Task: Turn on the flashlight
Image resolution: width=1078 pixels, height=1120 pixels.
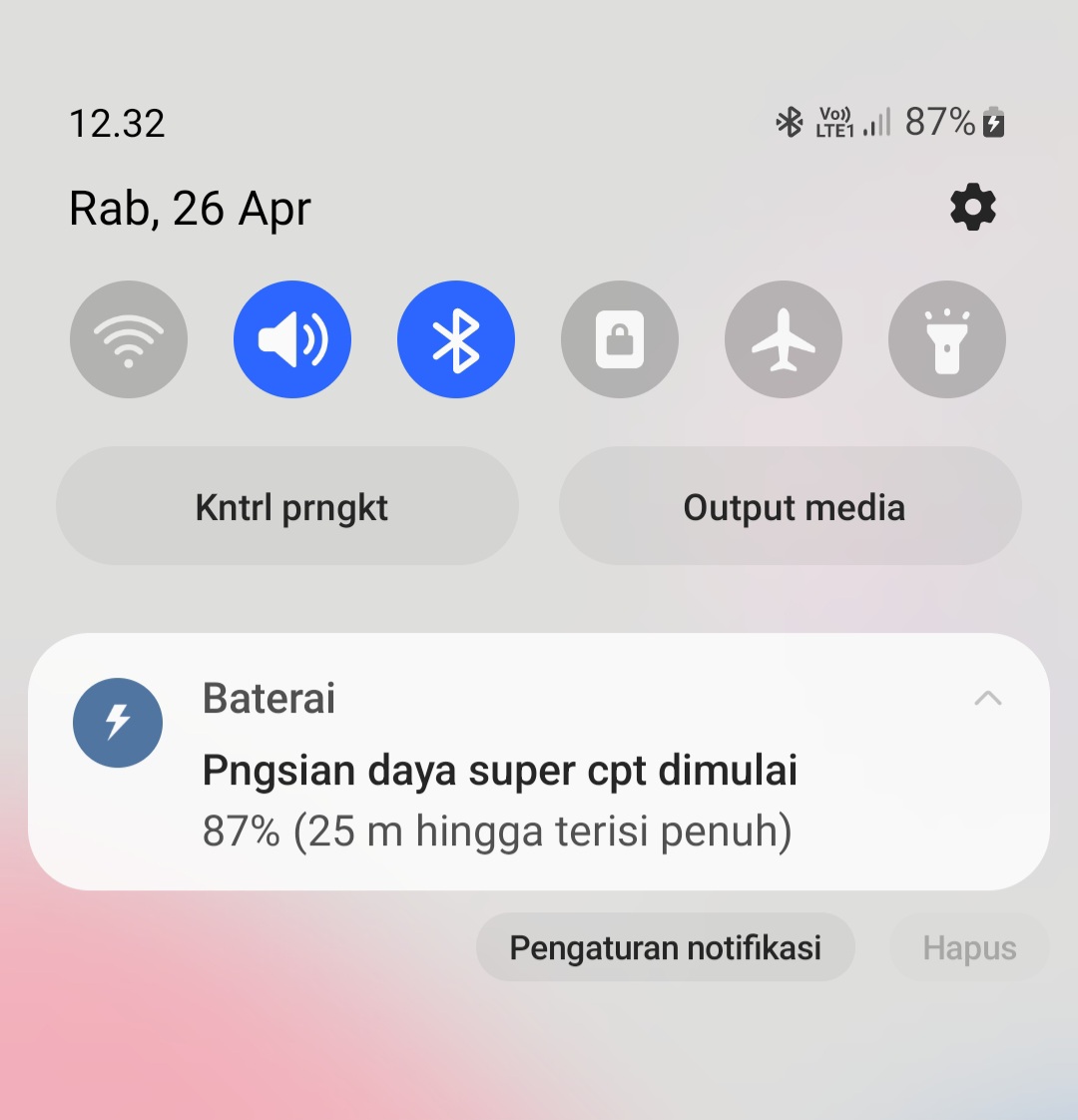Action: click(947, 339)
